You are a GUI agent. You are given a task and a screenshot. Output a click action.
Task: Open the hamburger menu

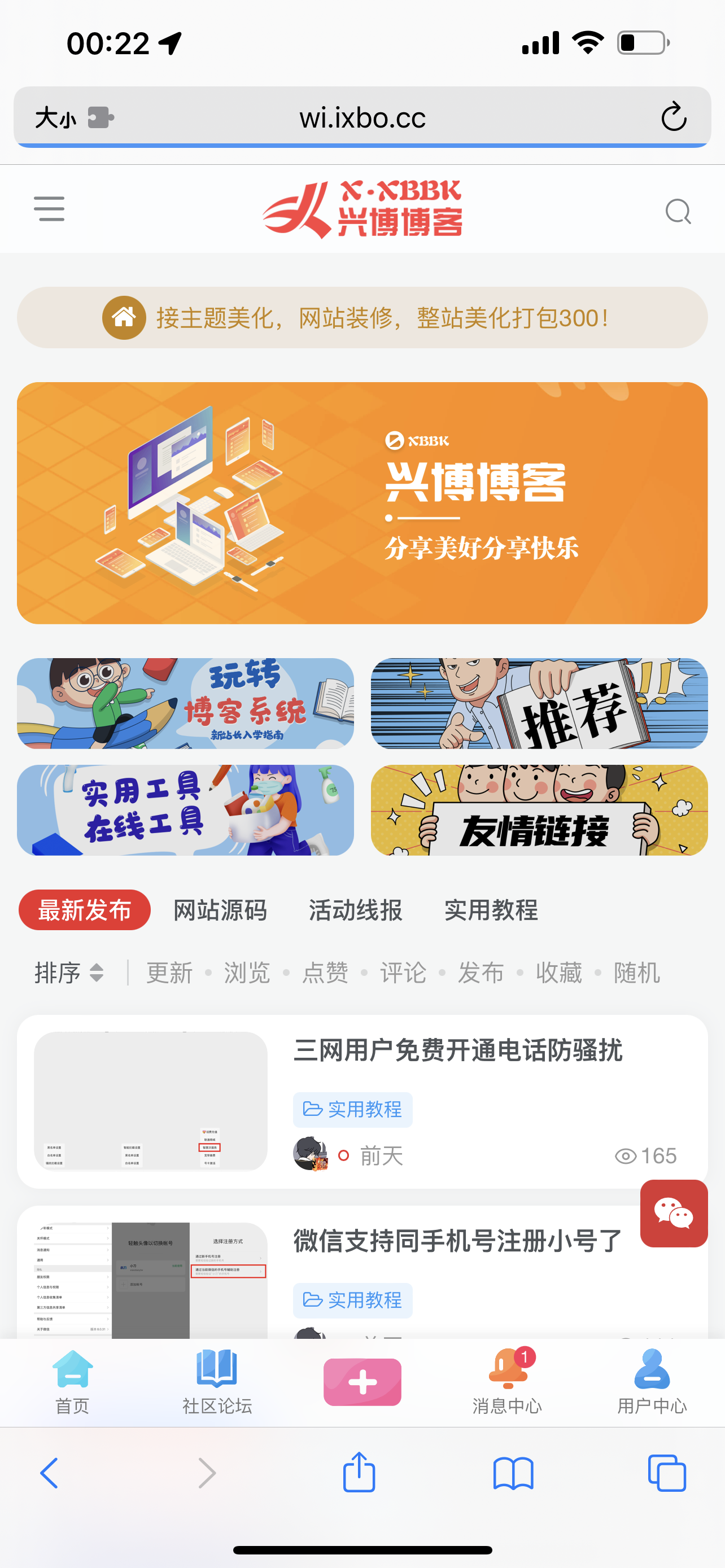pyautogui.click(x=49, y=209)
